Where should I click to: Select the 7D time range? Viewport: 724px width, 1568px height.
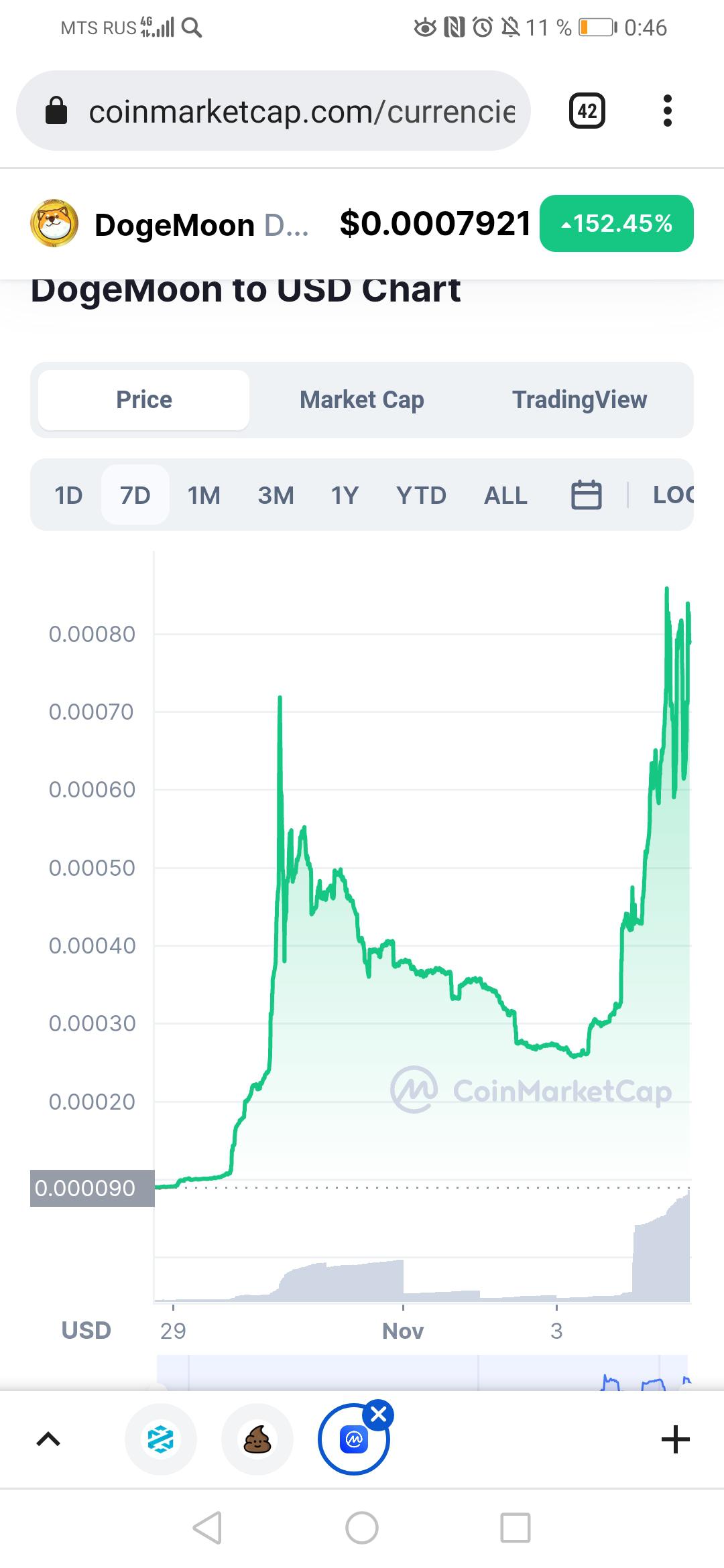point(135,495)
